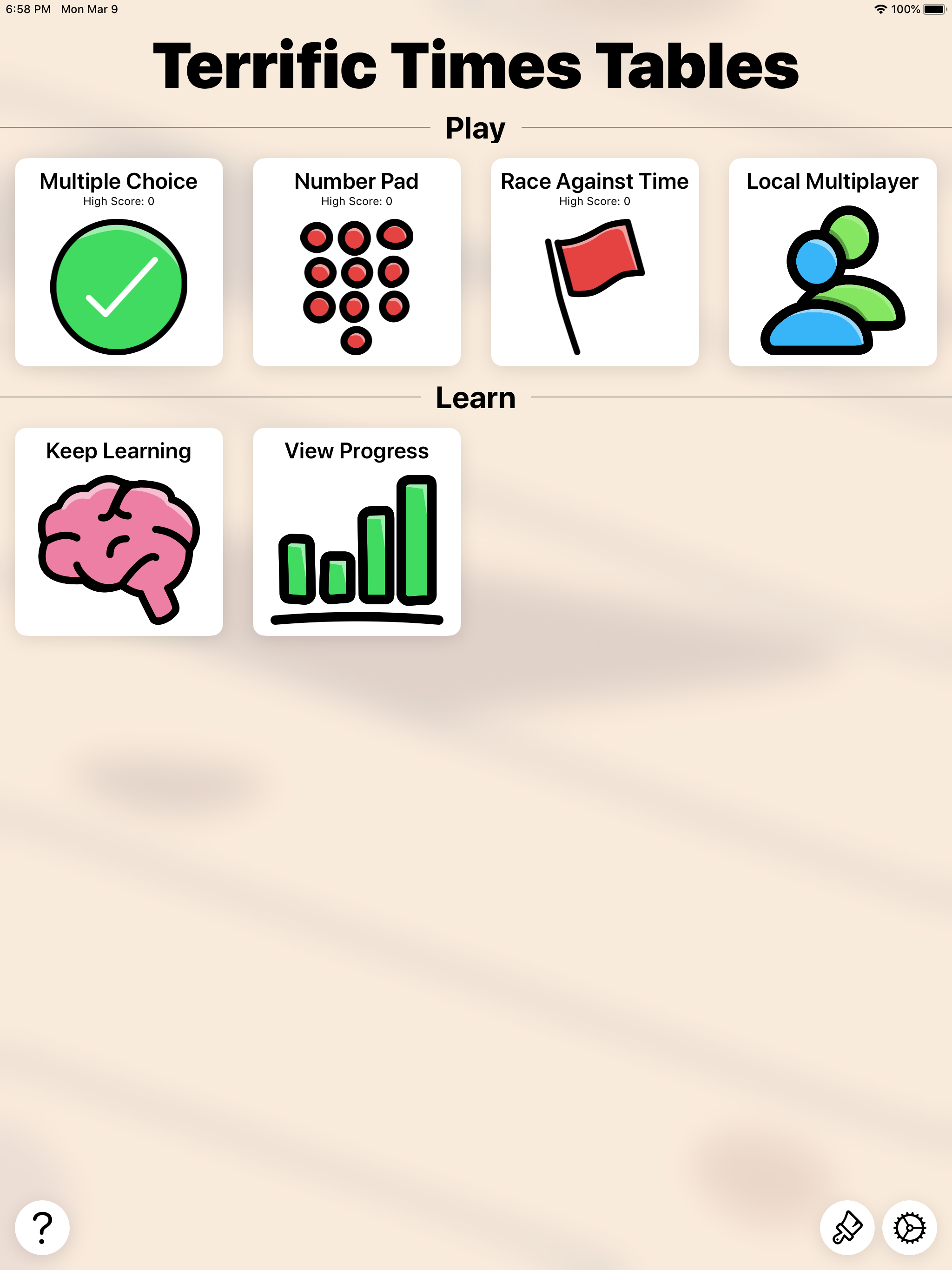The image size is (952, 1270).
Task: Play Race Against Time mode
Action: (594, 262)
